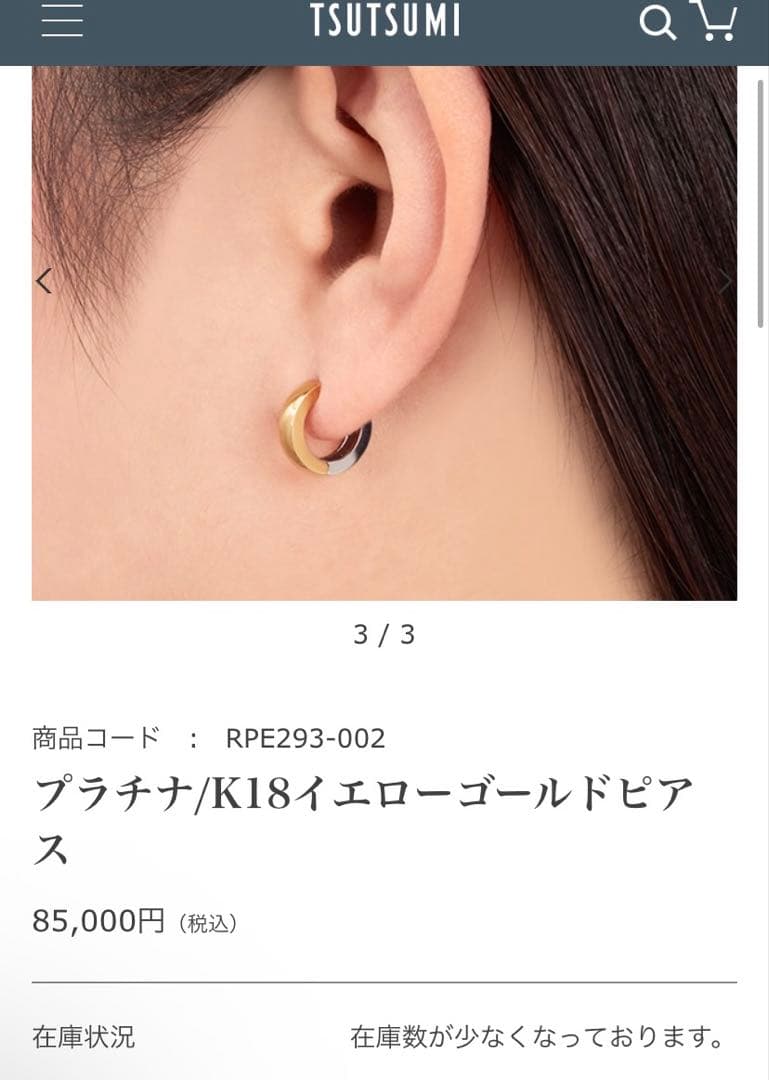Image resolution: width=769 pixels, height=1080 pixels.
Task: Show the previous product photo with left arrow
Action: [43, 283]
